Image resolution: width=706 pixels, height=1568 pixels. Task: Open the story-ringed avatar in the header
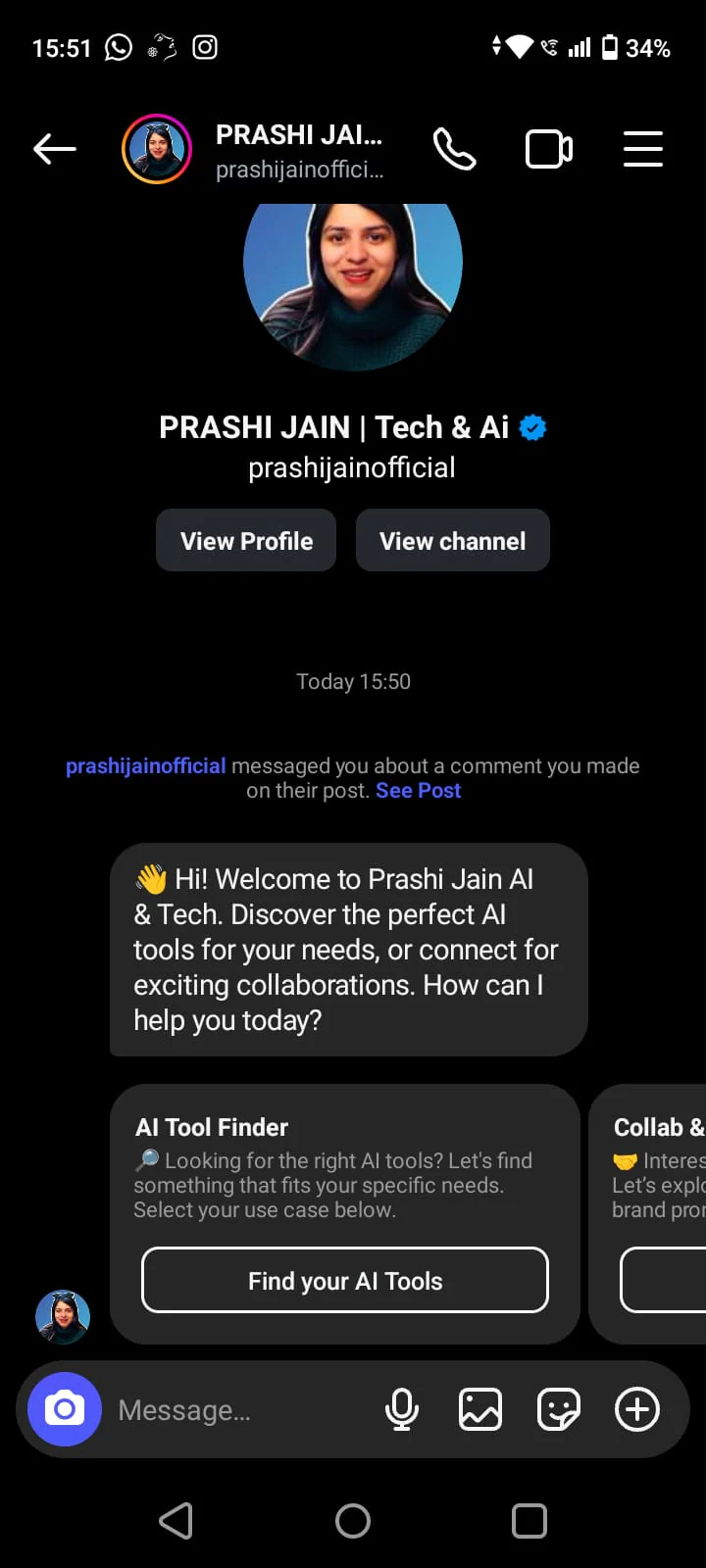[x=157, y=149]
